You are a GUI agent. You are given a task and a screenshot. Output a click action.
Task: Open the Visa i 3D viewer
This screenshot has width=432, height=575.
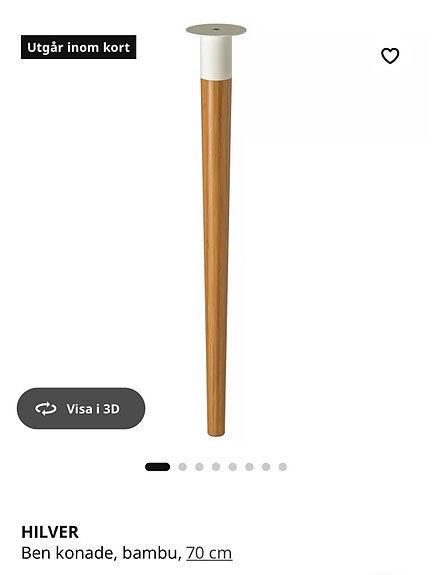[81, 408]
